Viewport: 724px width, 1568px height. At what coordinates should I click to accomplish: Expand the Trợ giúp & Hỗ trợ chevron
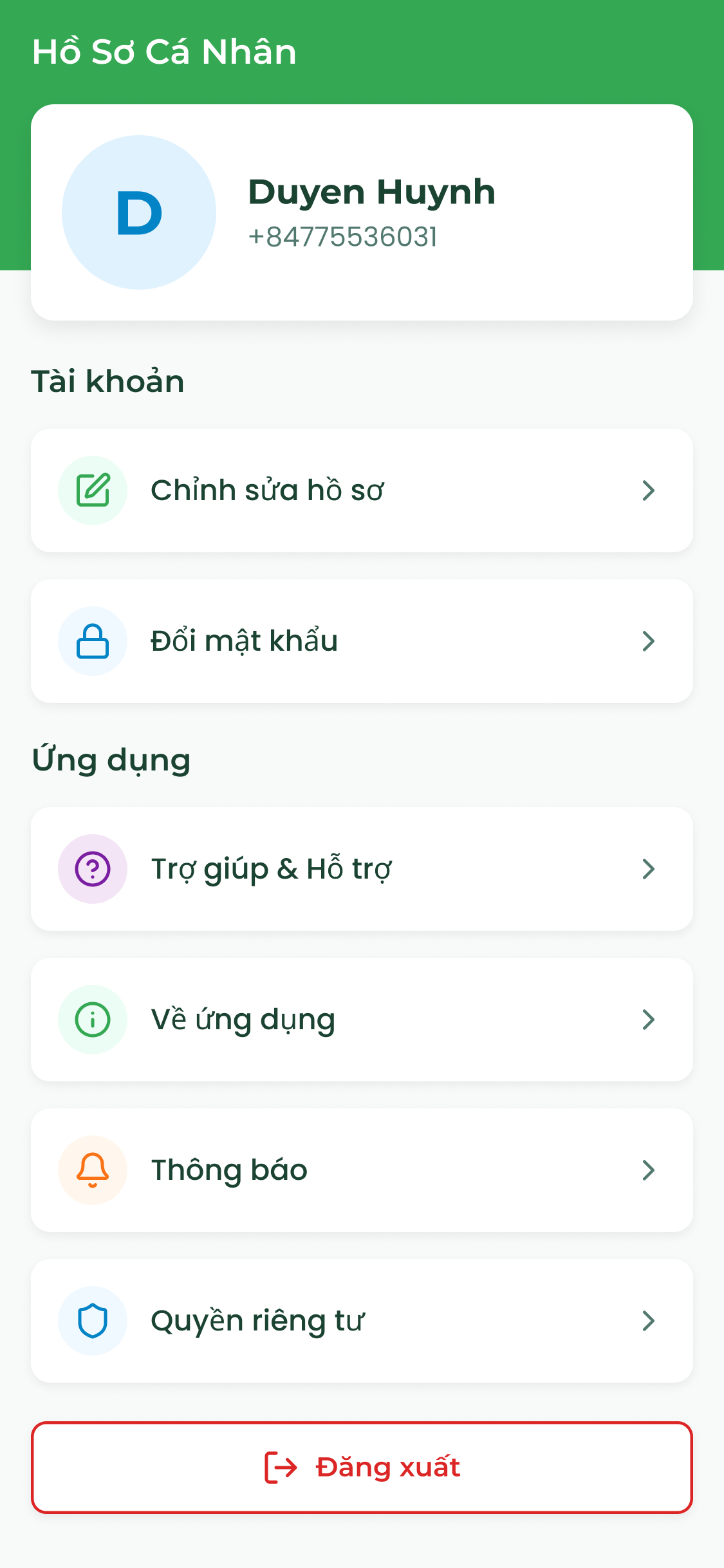click(x=649, y=868)
